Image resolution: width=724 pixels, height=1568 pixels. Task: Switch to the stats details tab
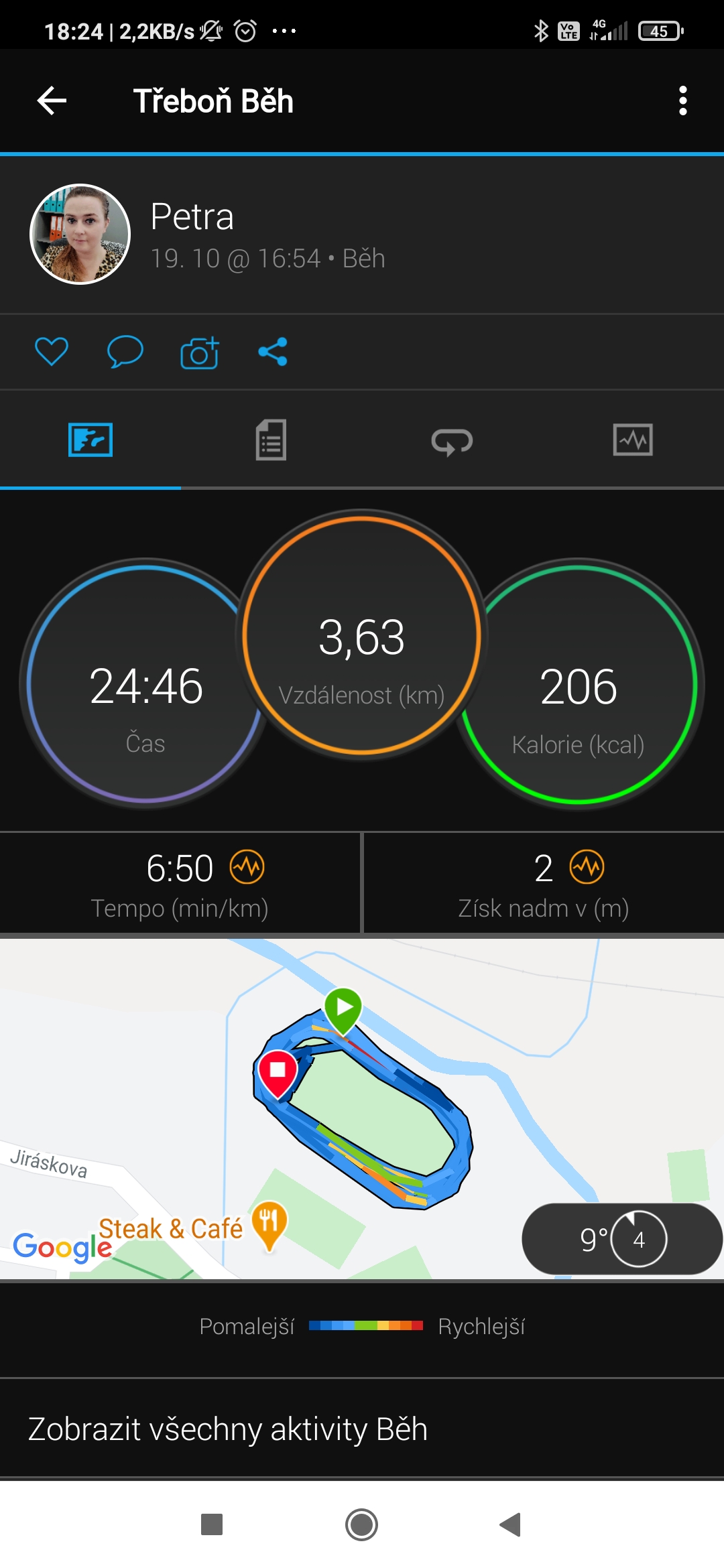(271, 440)
